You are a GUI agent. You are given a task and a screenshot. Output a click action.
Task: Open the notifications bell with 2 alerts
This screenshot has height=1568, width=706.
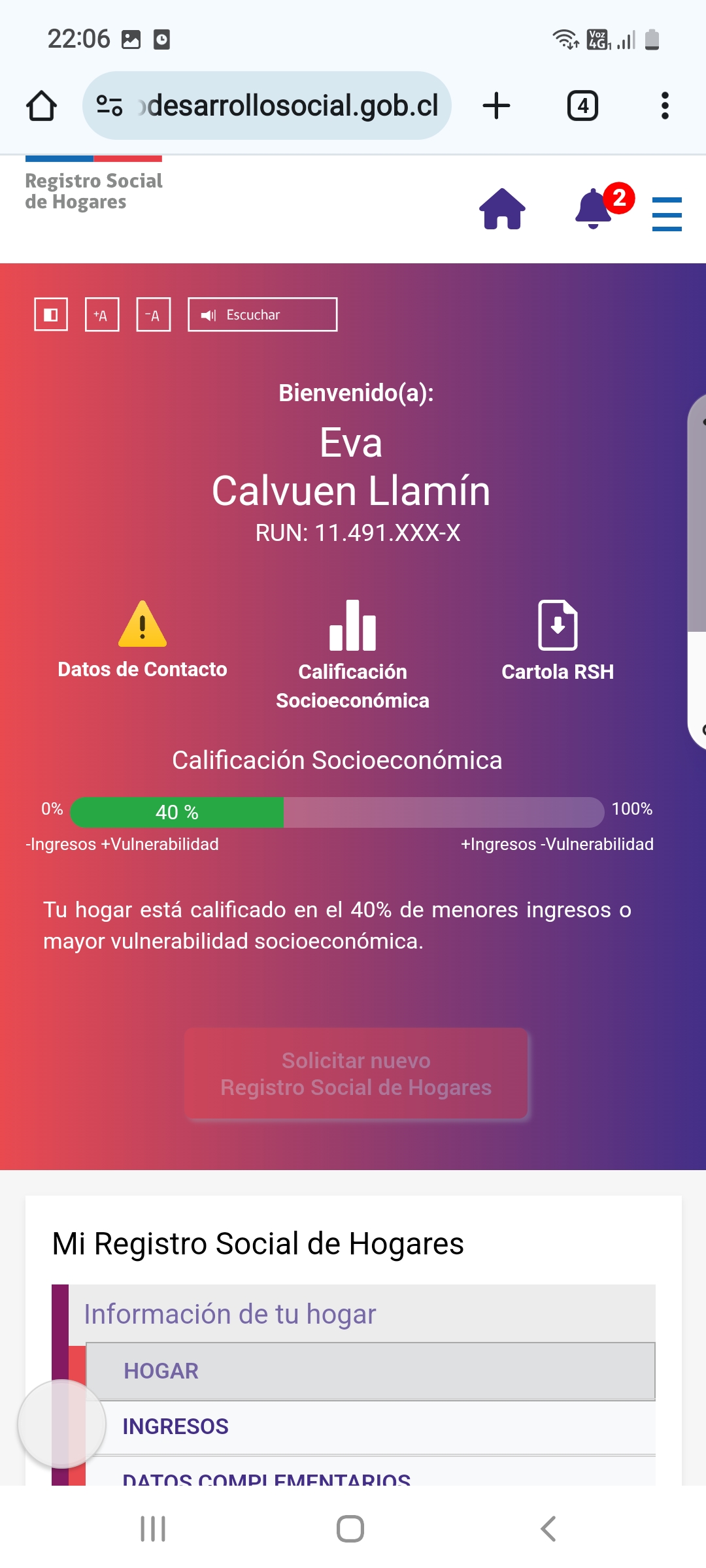[x=595, y=209]
